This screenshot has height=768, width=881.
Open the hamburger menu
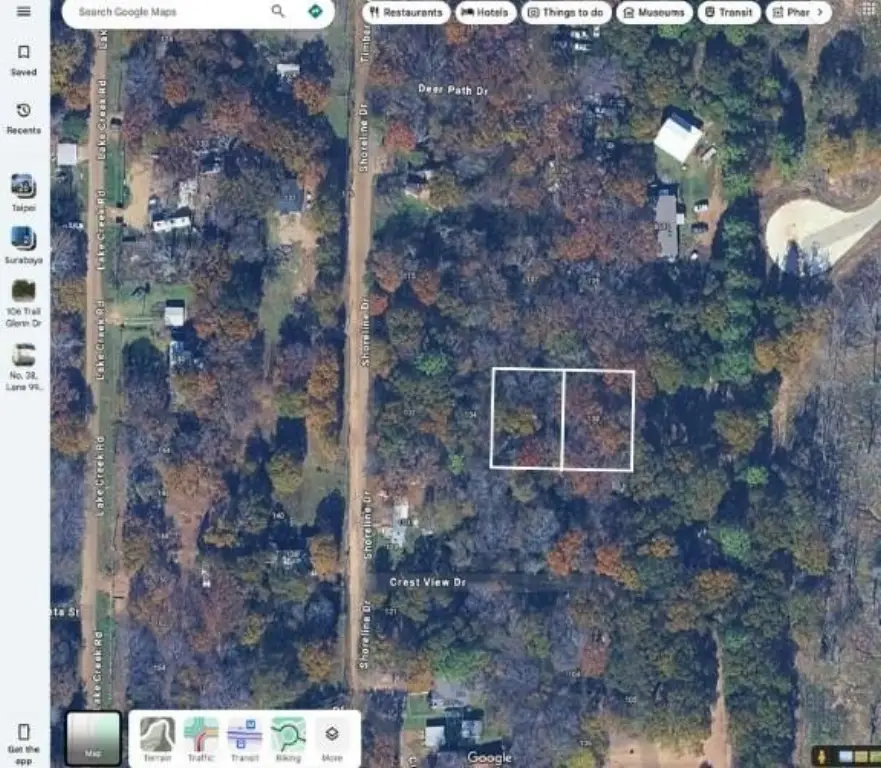[24, 11]
